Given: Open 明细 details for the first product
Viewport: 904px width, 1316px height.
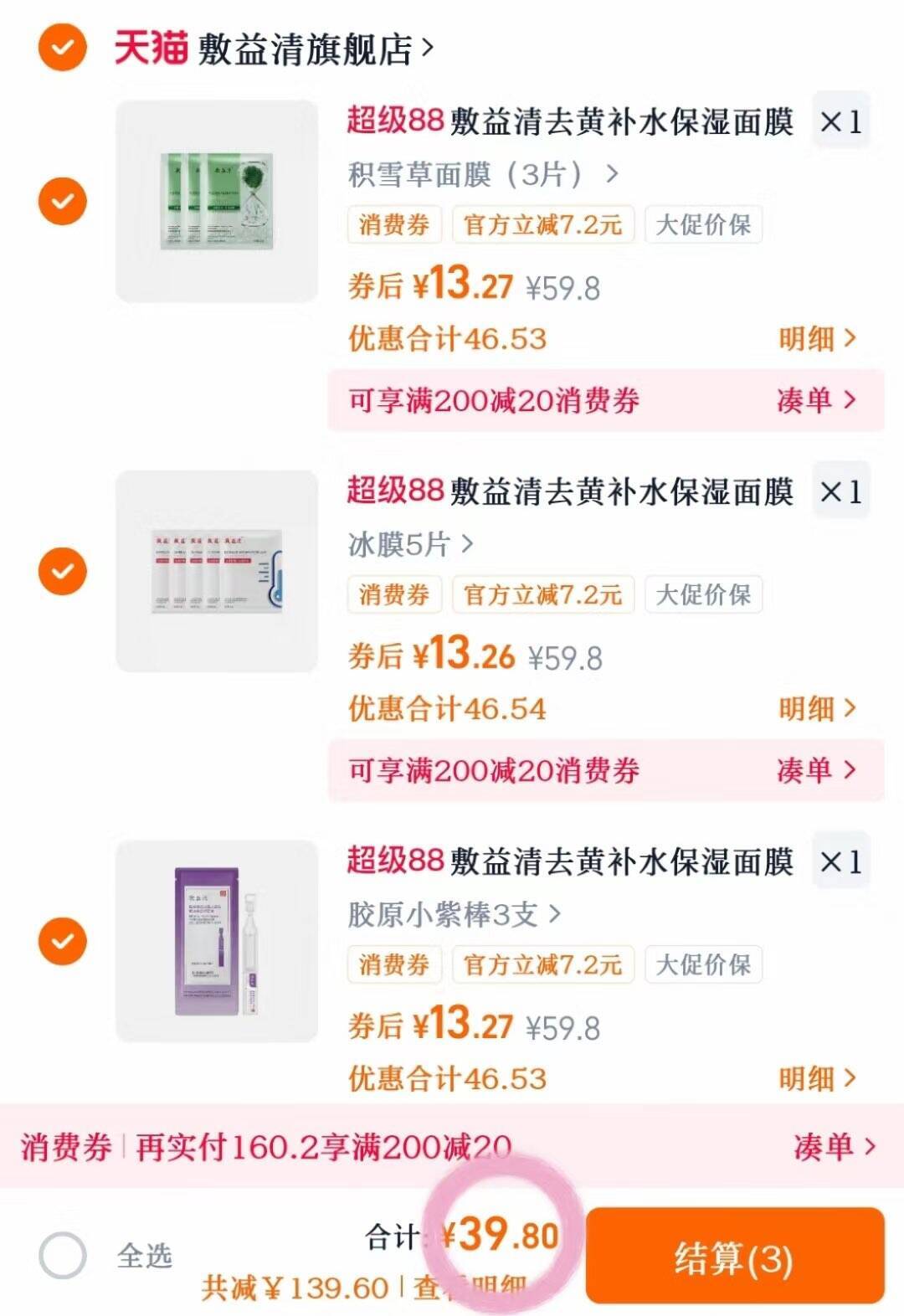Looking at the screenshot, I should point(816,337).
